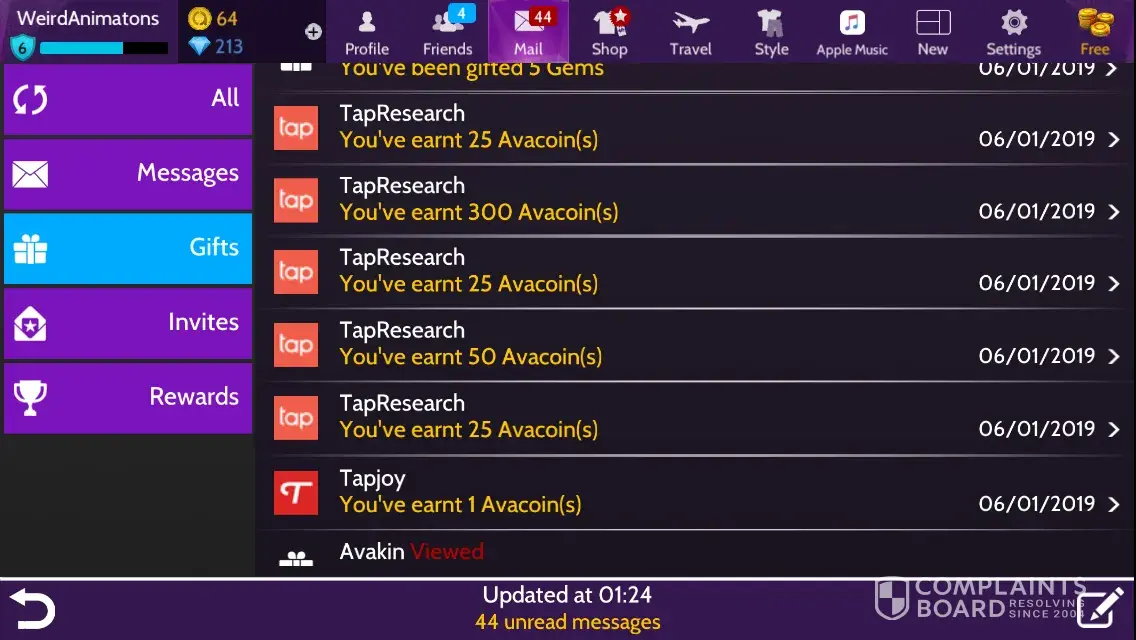Open the Shop
The image size is (1136, 640).
[x=609, y=32]
